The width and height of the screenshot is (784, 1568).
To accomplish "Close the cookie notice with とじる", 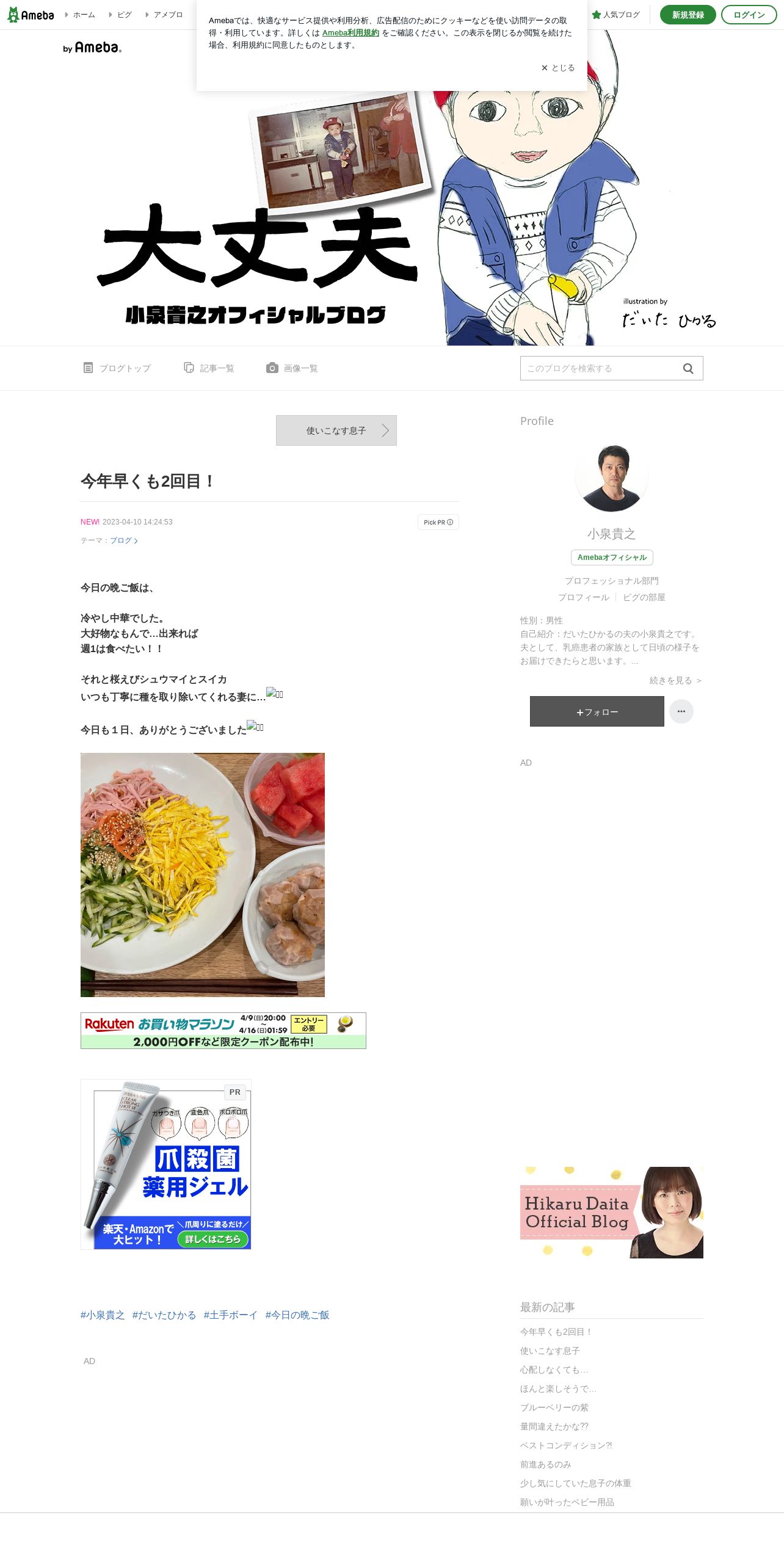I will [x=558, y=68].
